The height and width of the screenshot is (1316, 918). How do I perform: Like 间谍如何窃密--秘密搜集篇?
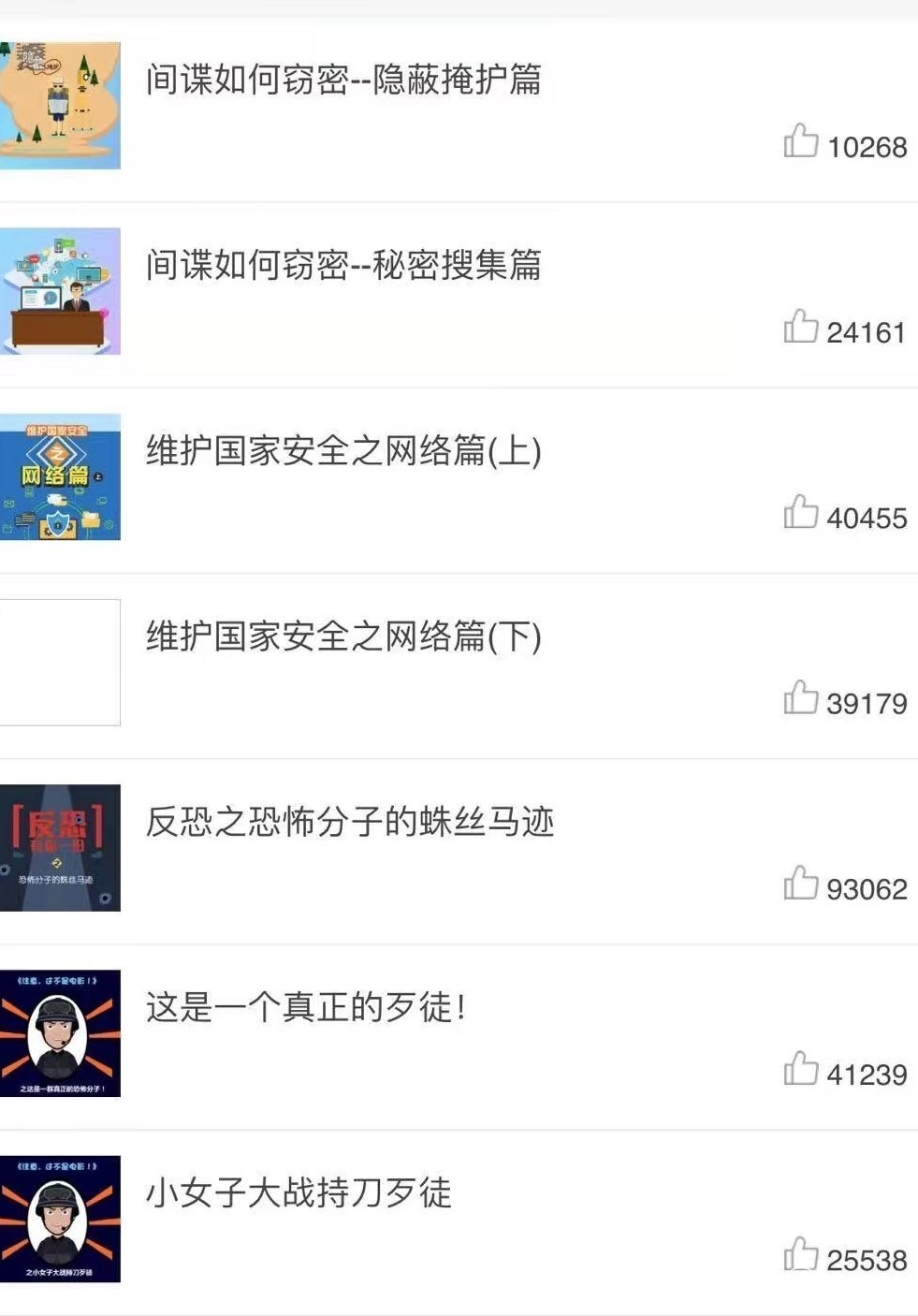pos(801,328)
